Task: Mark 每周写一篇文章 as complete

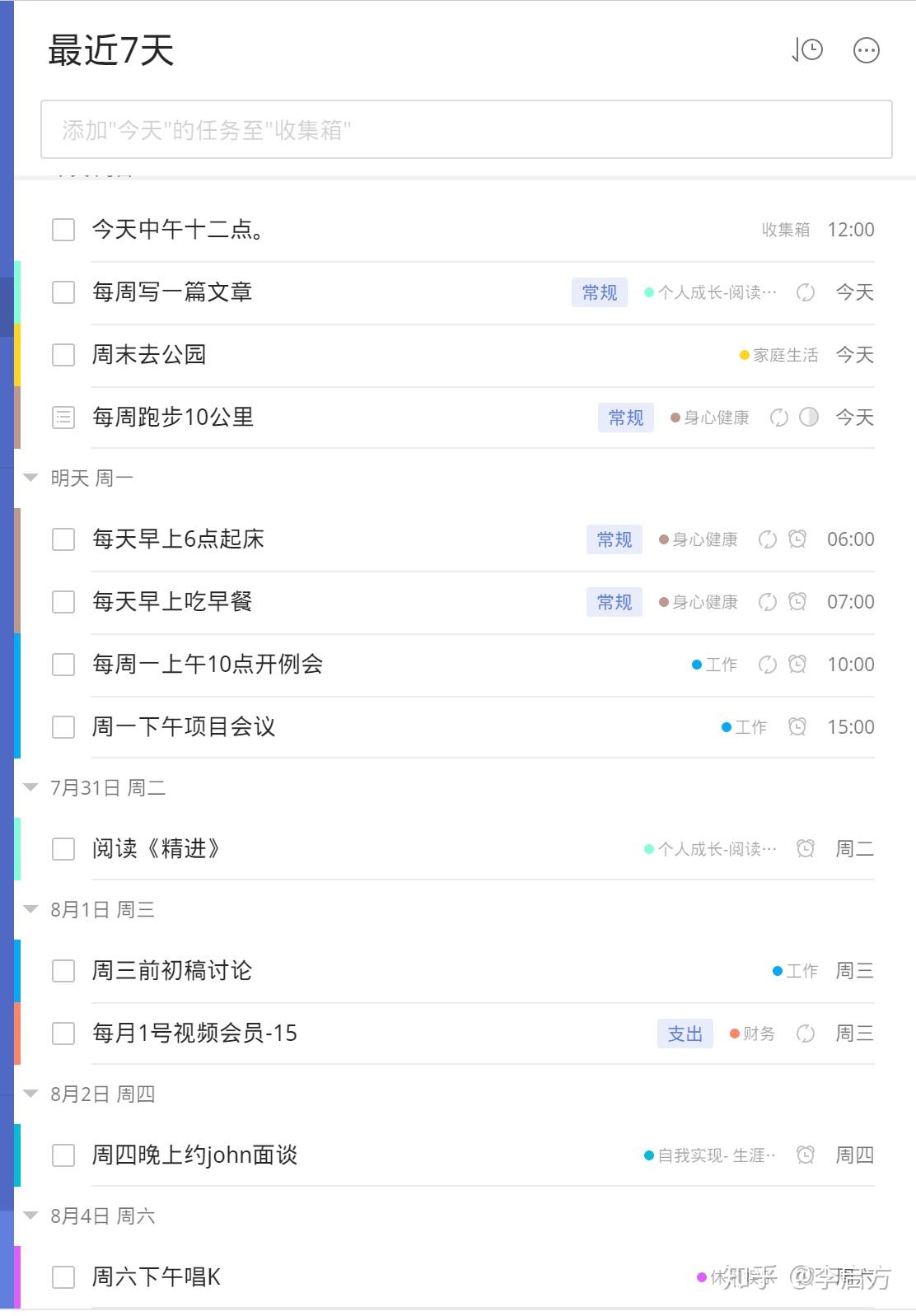Action: coord(63,292)
